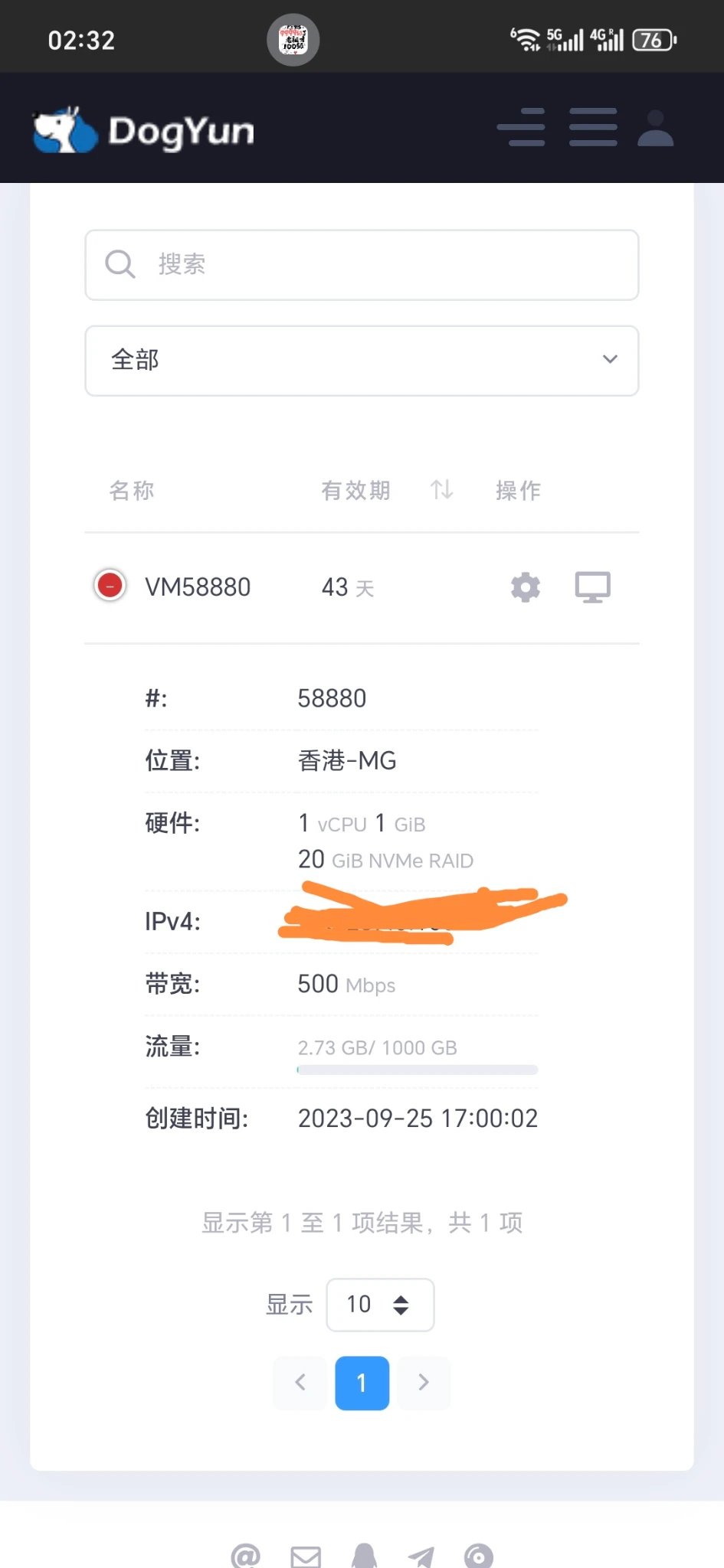Sort the list by 有效期 column
The height and width of the screenshot is (1568, 724).
click(441, 490)
